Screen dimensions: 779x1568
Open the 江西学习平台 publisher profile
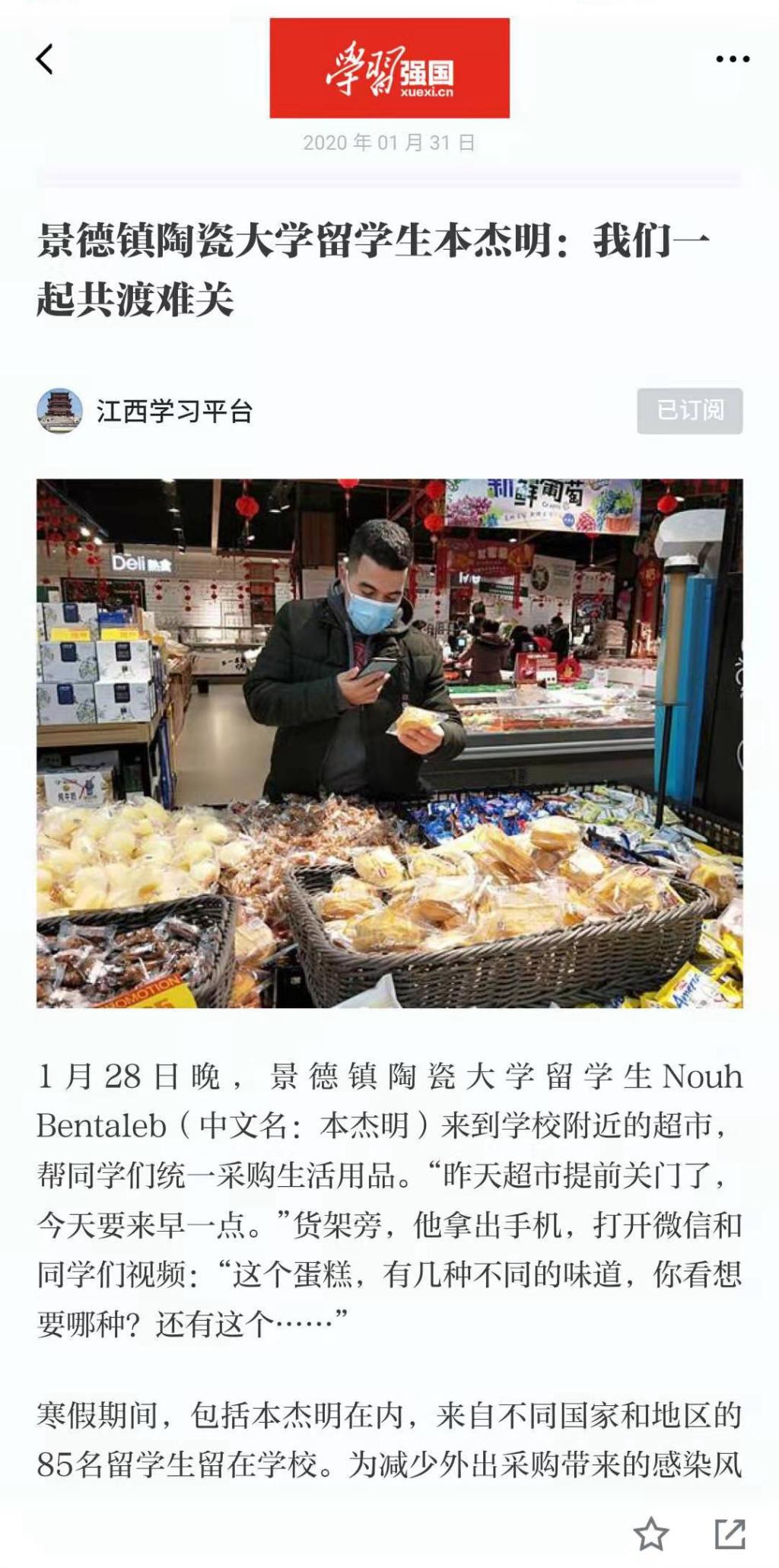point(173,412)
